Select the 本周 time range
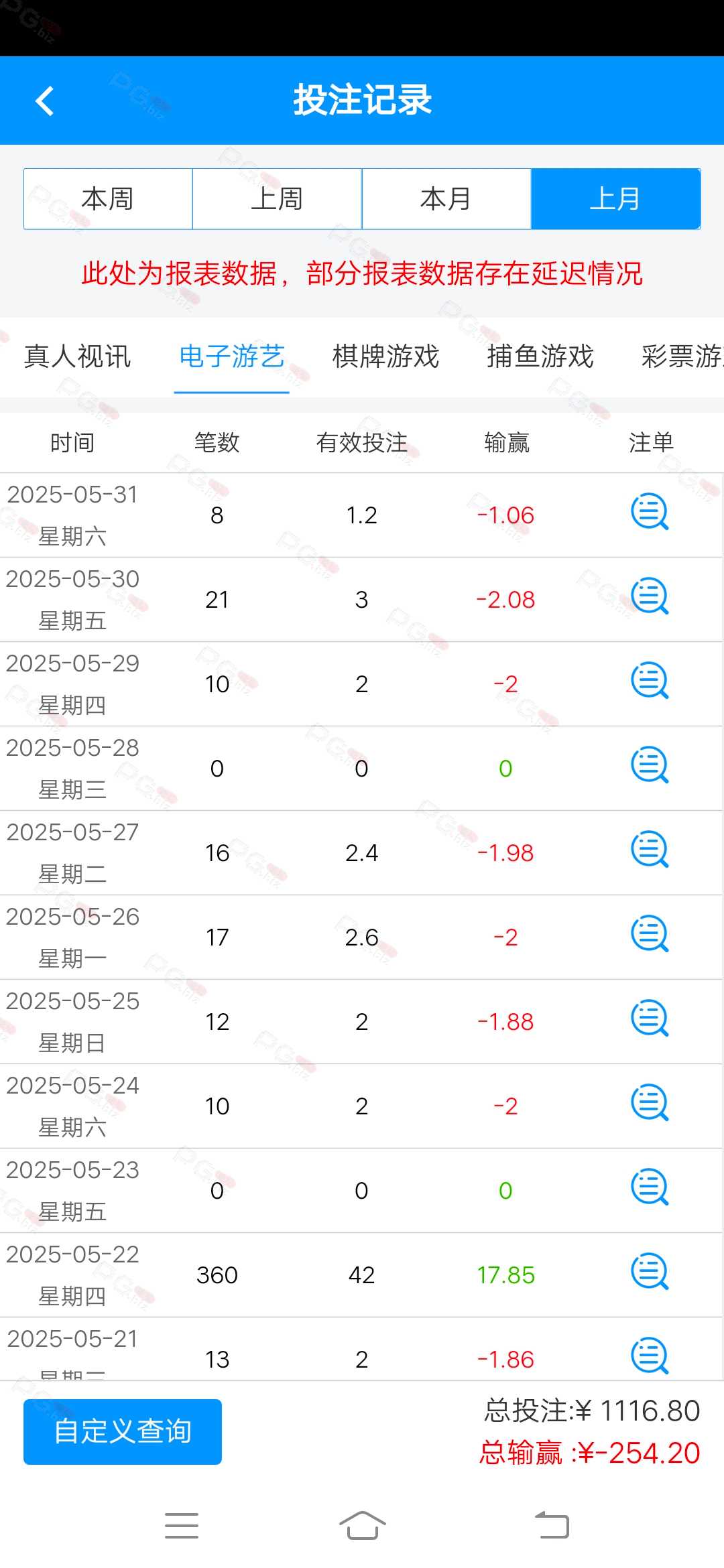This screenshot has height=1568, width=724. click(x=108, y=199)
